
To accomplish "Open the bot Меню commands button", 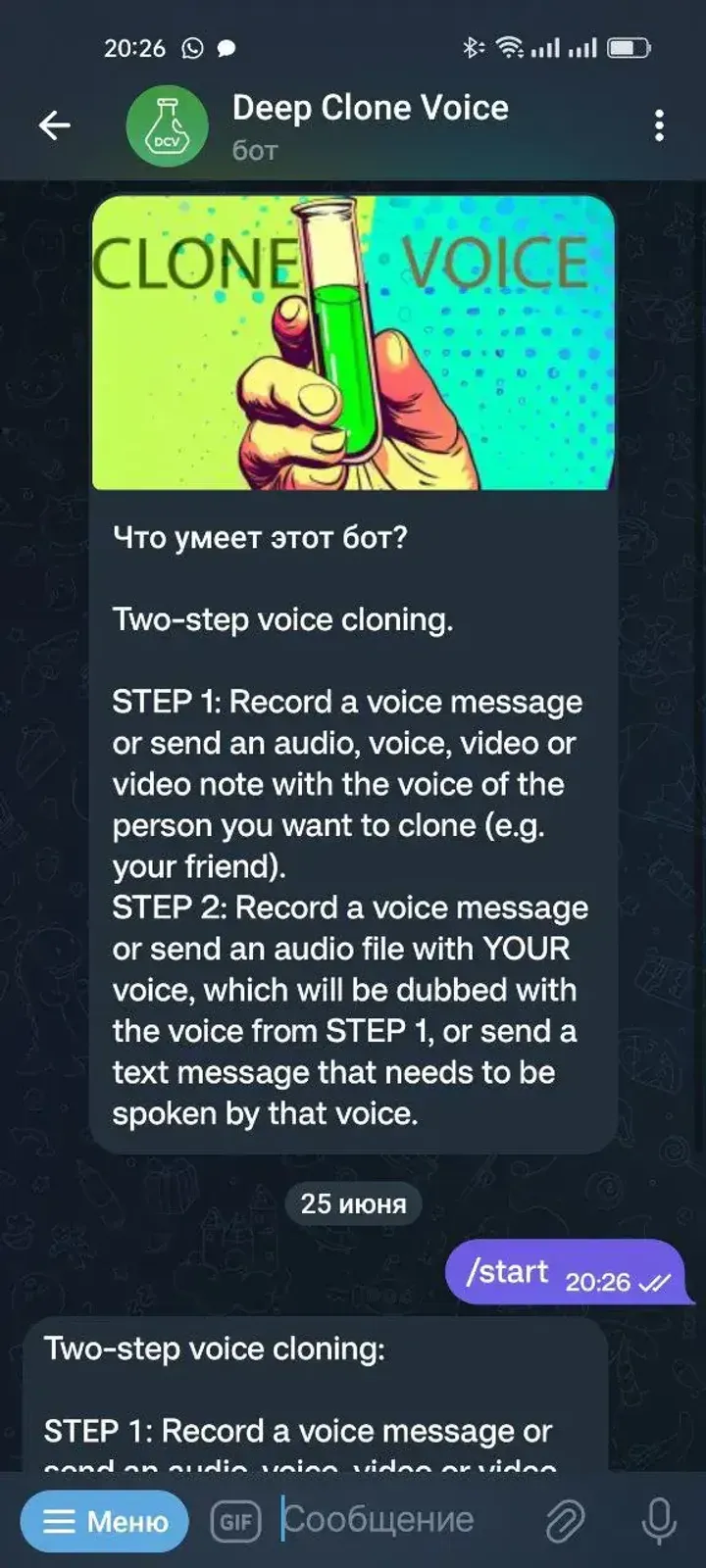I will coord(105,1521).
